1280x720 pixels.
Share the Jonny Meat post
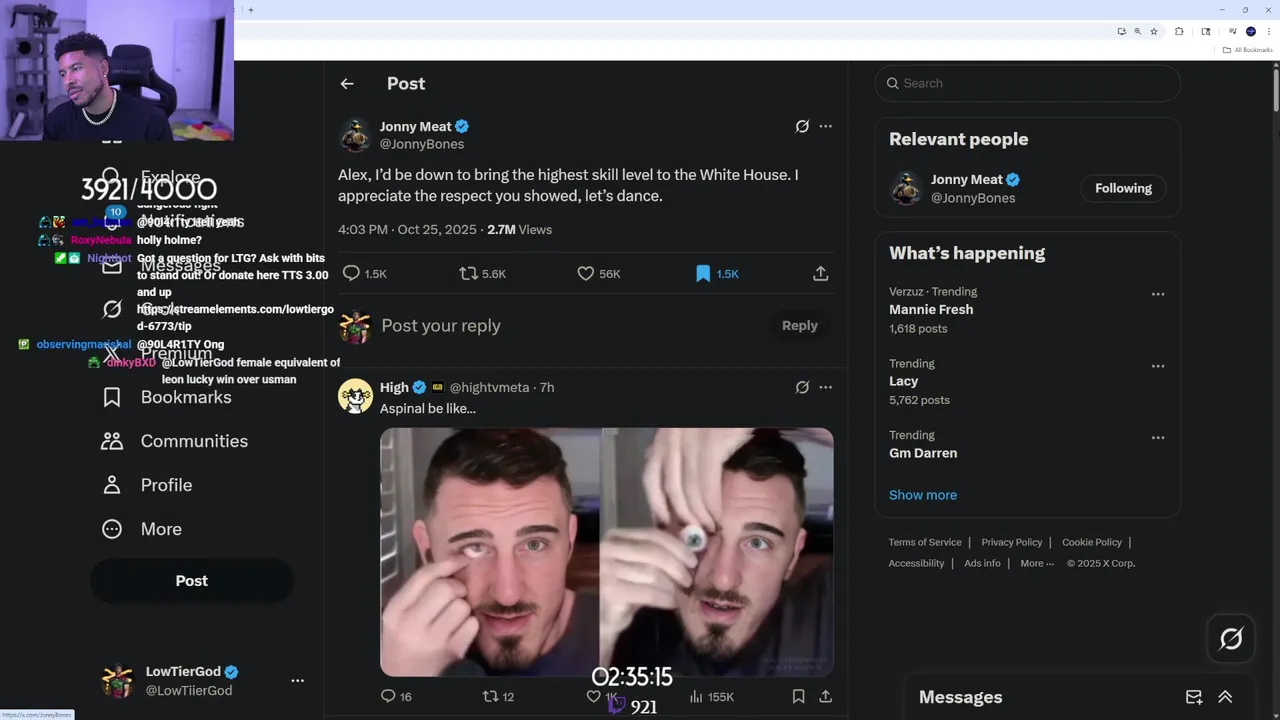click(x=820, y=273)
